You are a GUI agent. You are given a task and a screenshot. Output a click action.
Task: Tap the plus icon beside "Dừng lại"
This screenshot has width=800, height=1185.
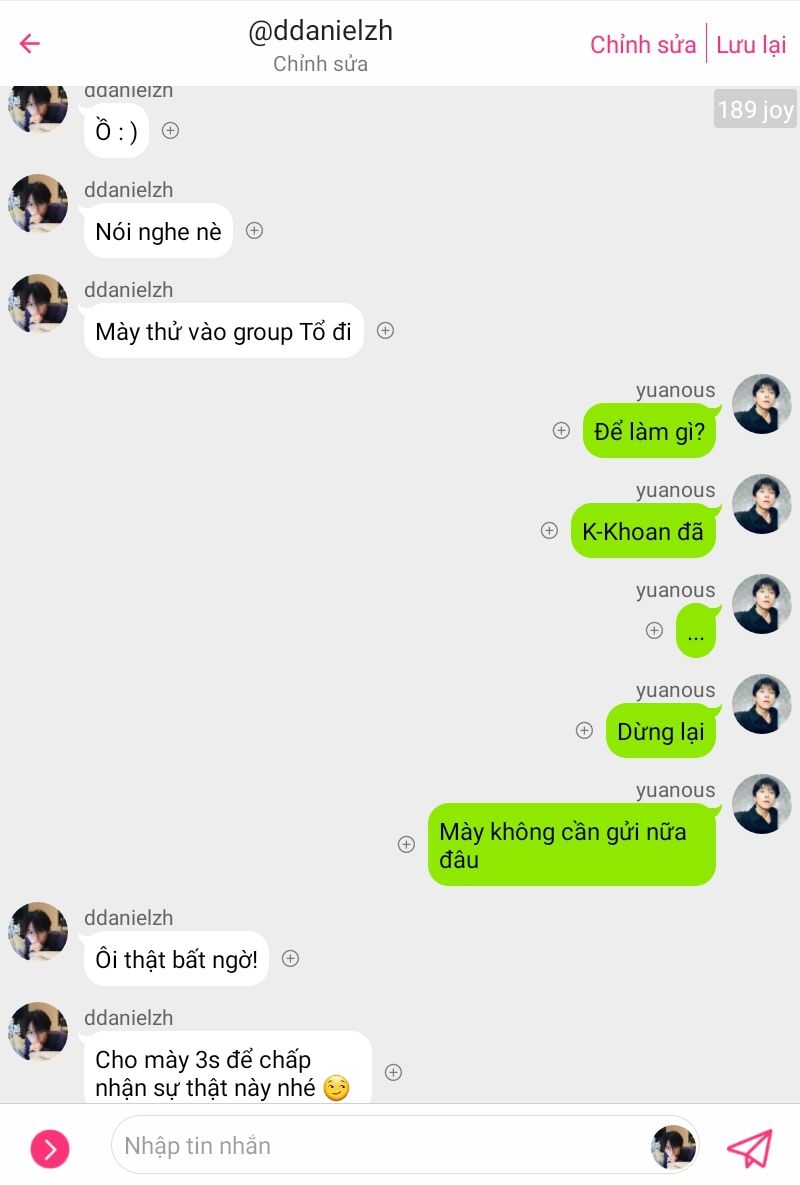click(x=584, y=730)
